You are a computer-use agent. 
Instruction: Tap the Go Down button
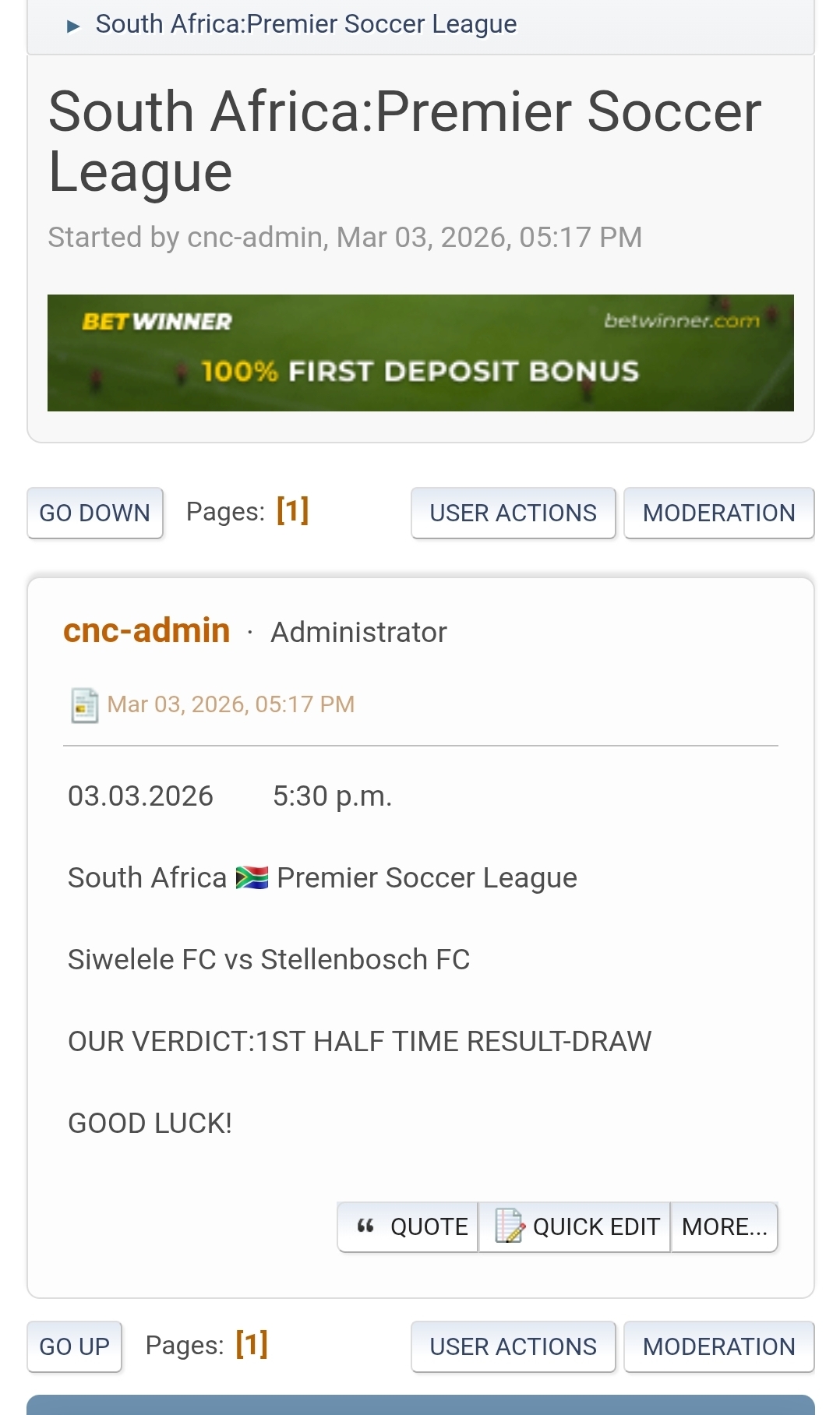click(95, 513)
